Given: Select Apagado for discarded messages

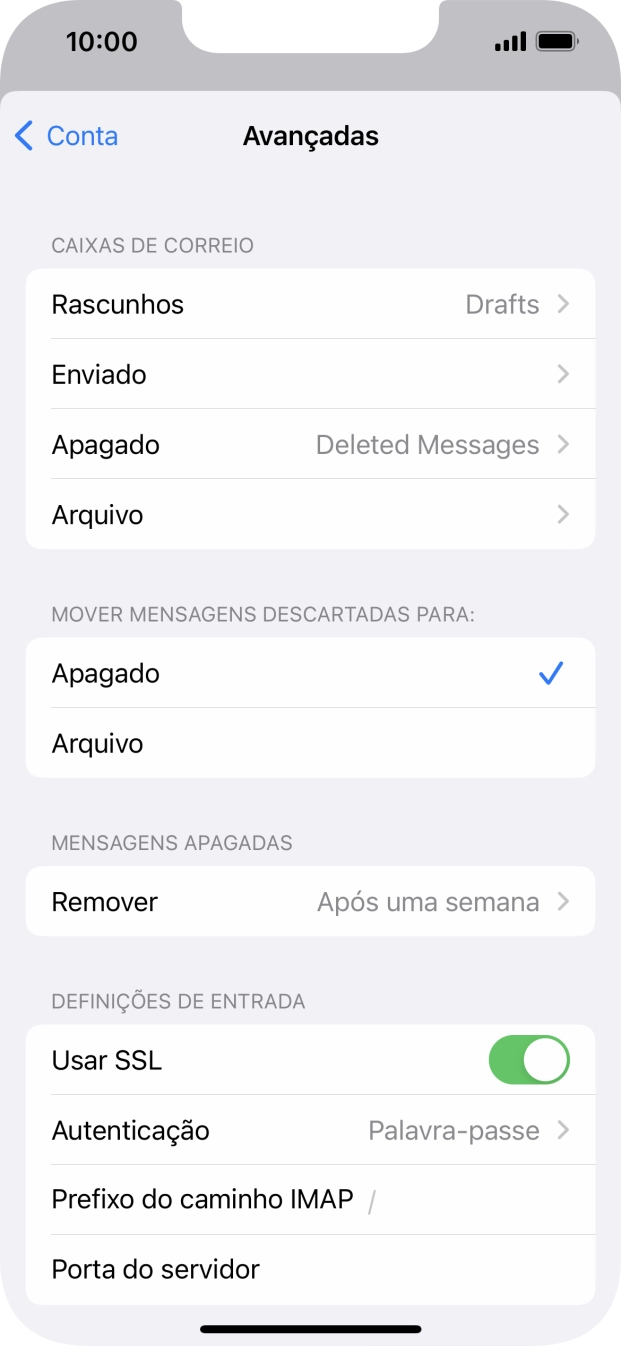Looking at the screenshot, I should (x=310, y=673).
